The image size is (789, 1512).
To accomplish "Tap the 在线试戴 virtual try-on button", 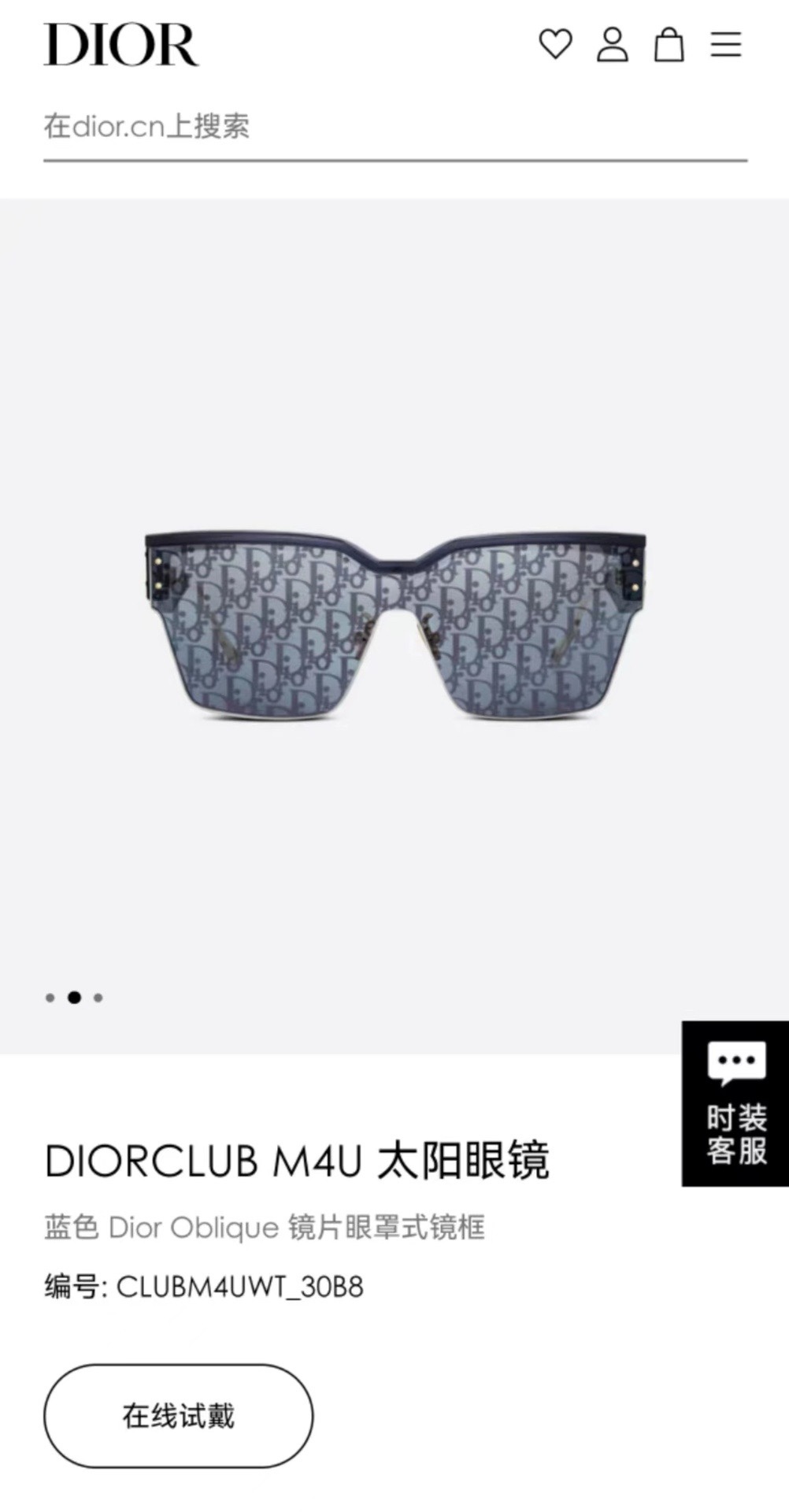I will pos(178,1415).
